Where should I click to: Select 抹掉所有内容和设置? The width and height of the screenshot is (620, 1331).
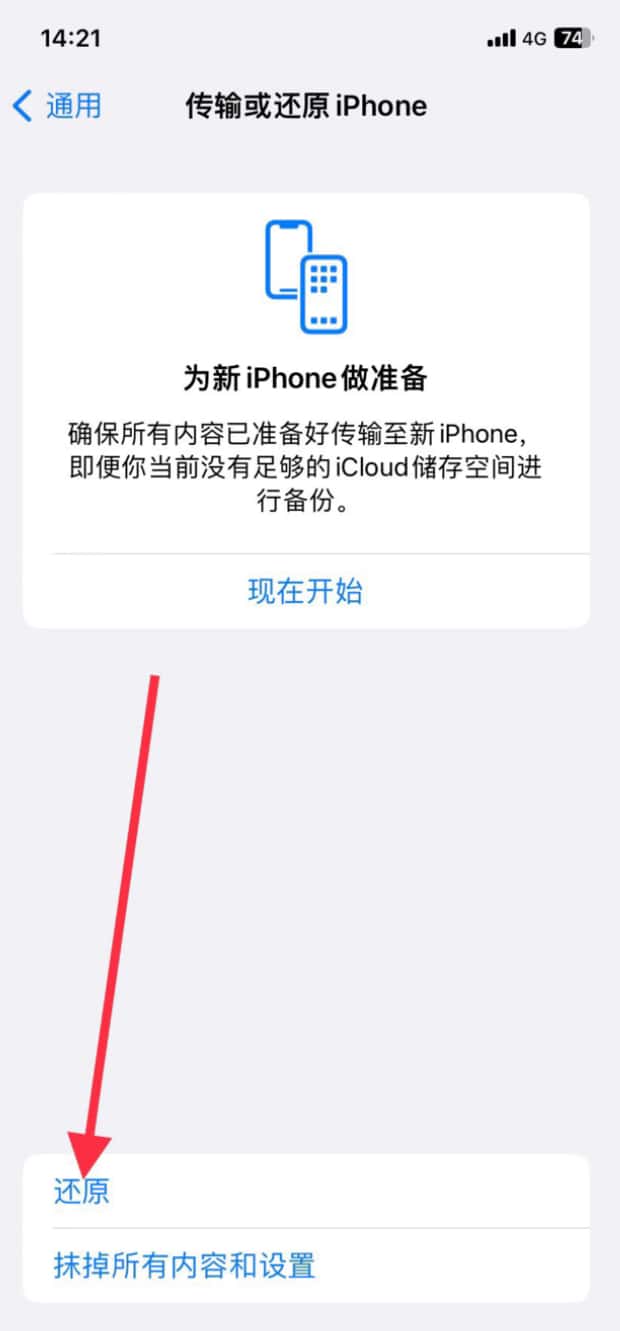click(x=185, y=1266)
